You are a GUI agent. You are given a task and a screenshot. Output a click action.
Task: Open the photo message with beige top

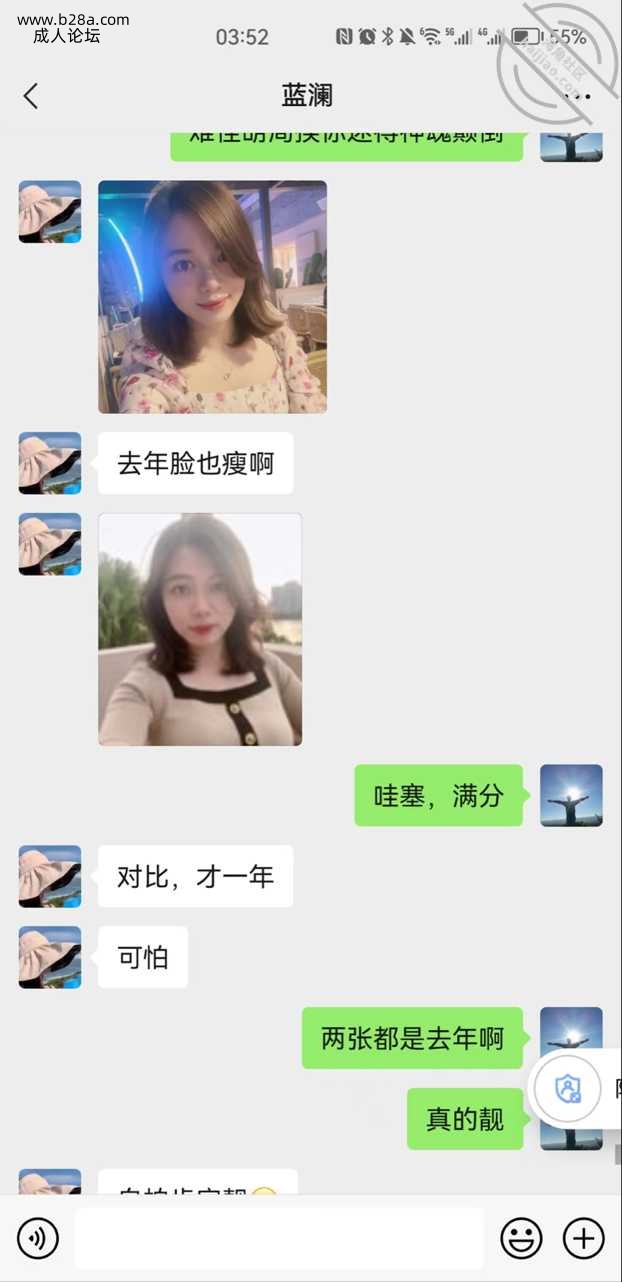pos(200,629)
